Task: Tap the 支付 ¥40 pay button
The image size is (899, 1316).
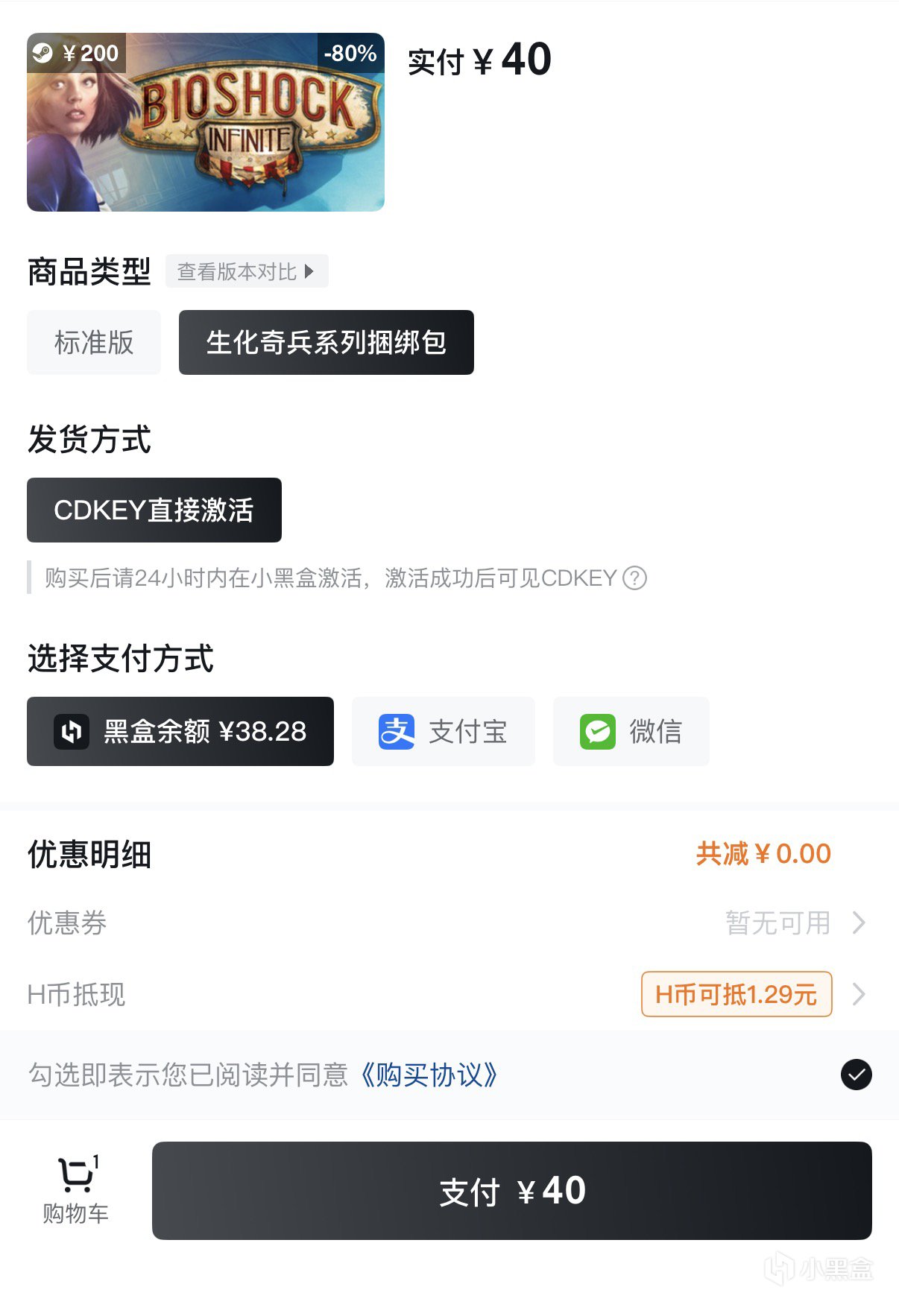Action: point(511,1191)
